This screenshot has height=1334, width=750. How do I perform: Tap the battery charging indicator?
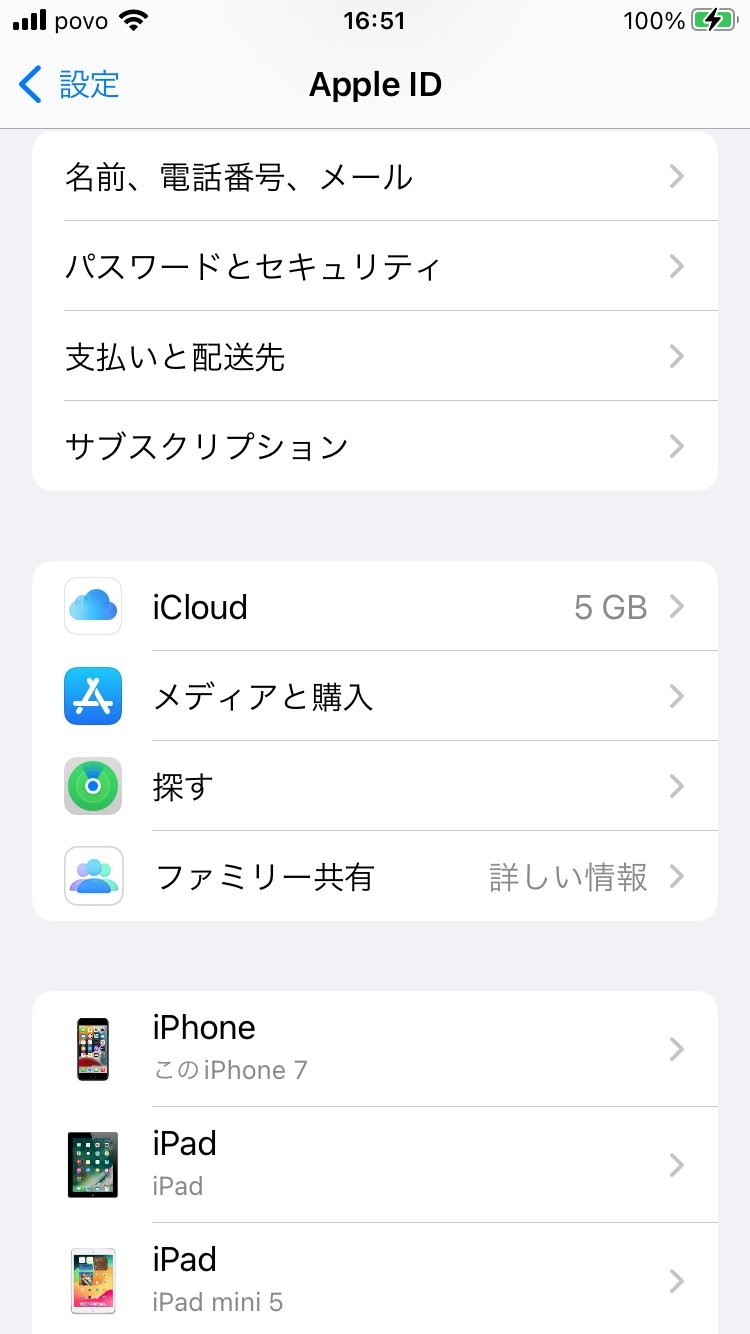(712, 18)
